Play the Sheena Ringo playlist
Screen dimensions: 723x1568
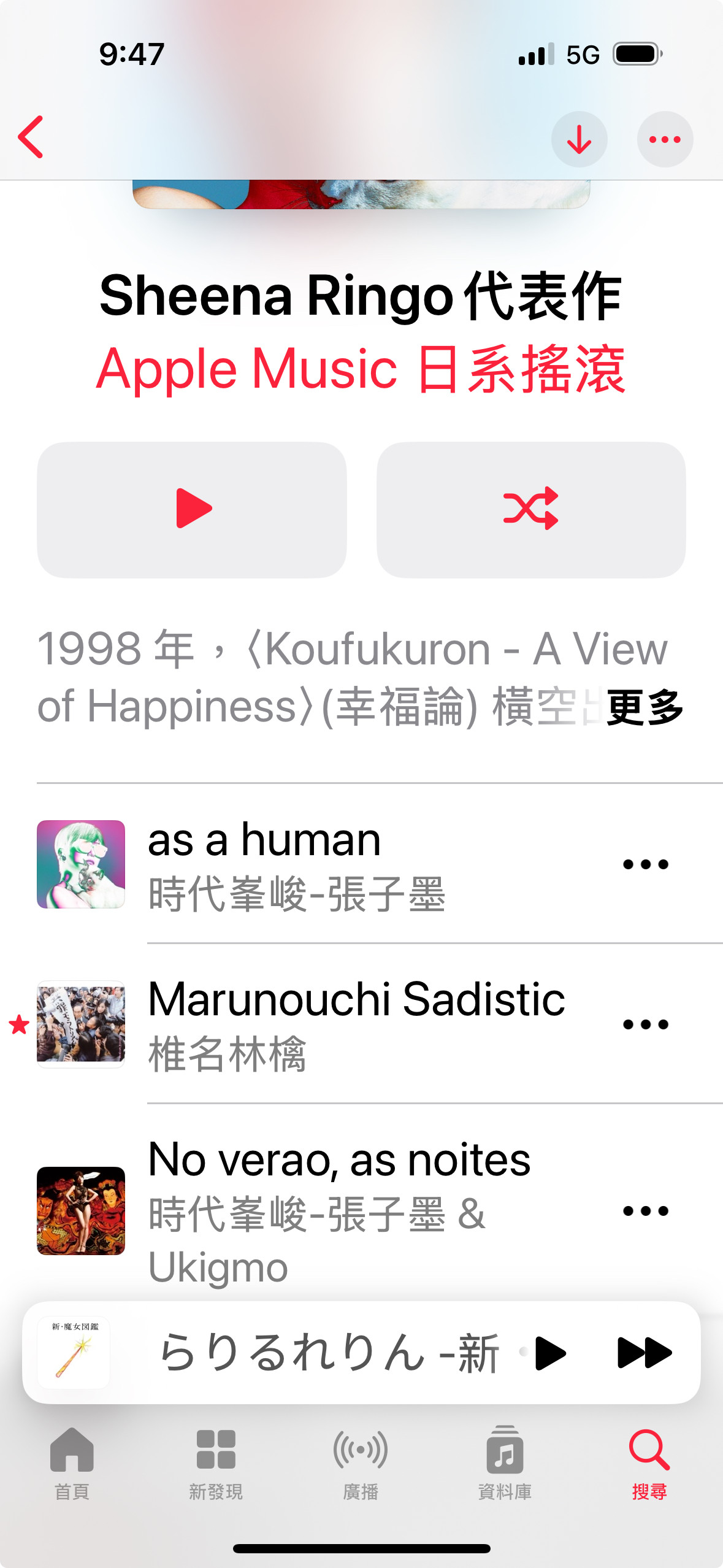coord(192,509)
